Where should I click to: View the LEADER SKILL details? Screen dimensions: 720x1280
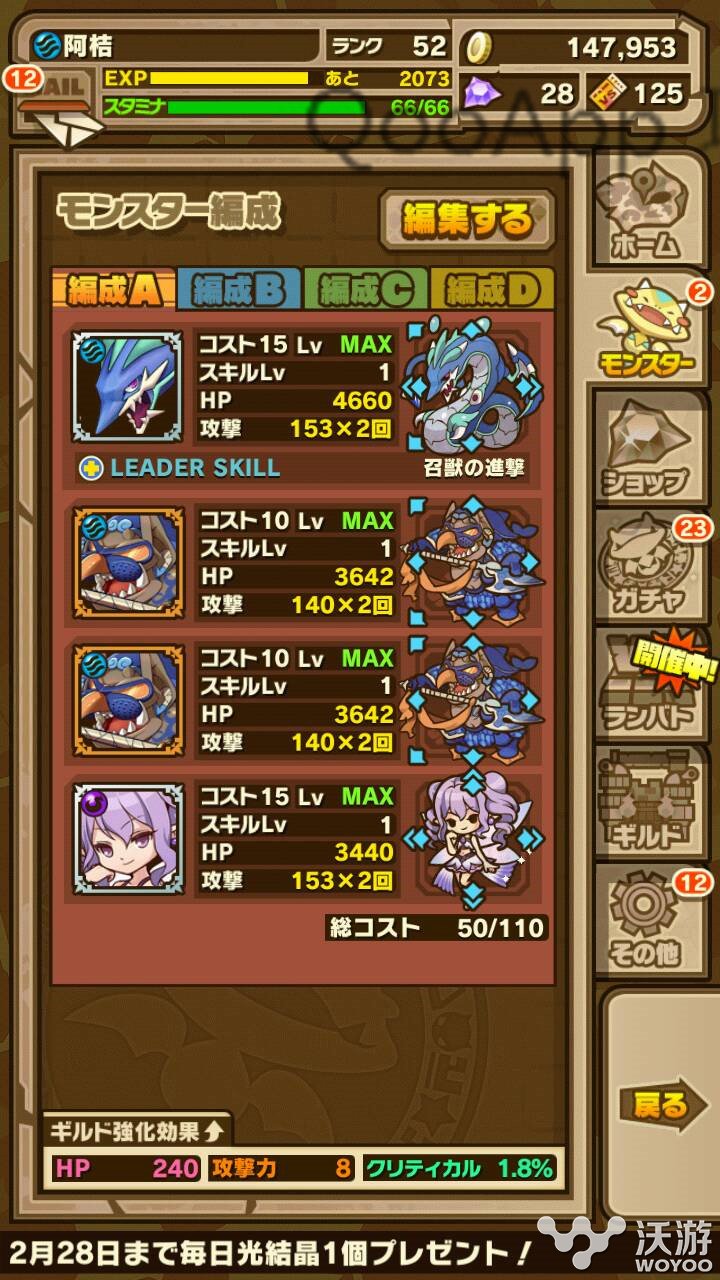181,467
